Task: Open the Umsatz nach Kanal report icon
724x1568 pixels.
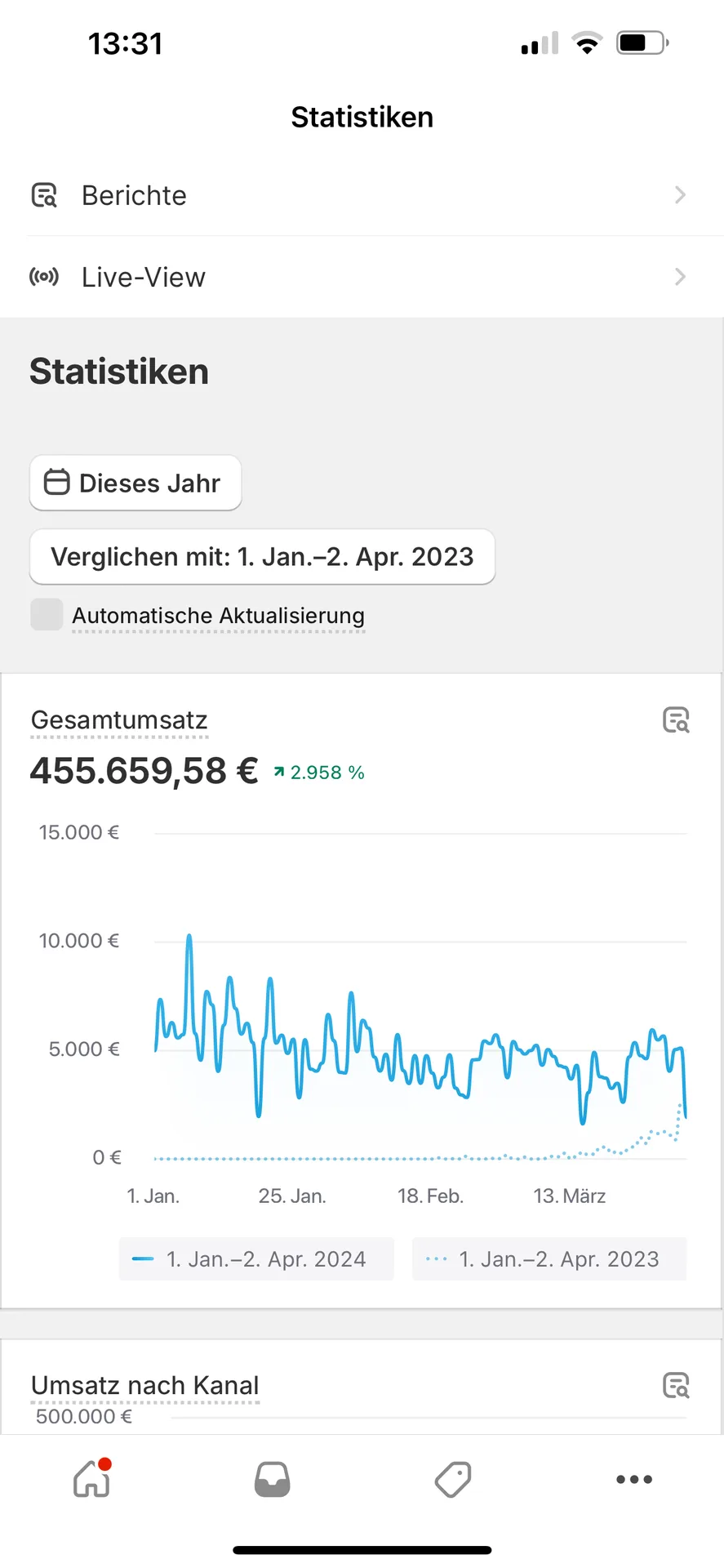Action: (676, 1386)
